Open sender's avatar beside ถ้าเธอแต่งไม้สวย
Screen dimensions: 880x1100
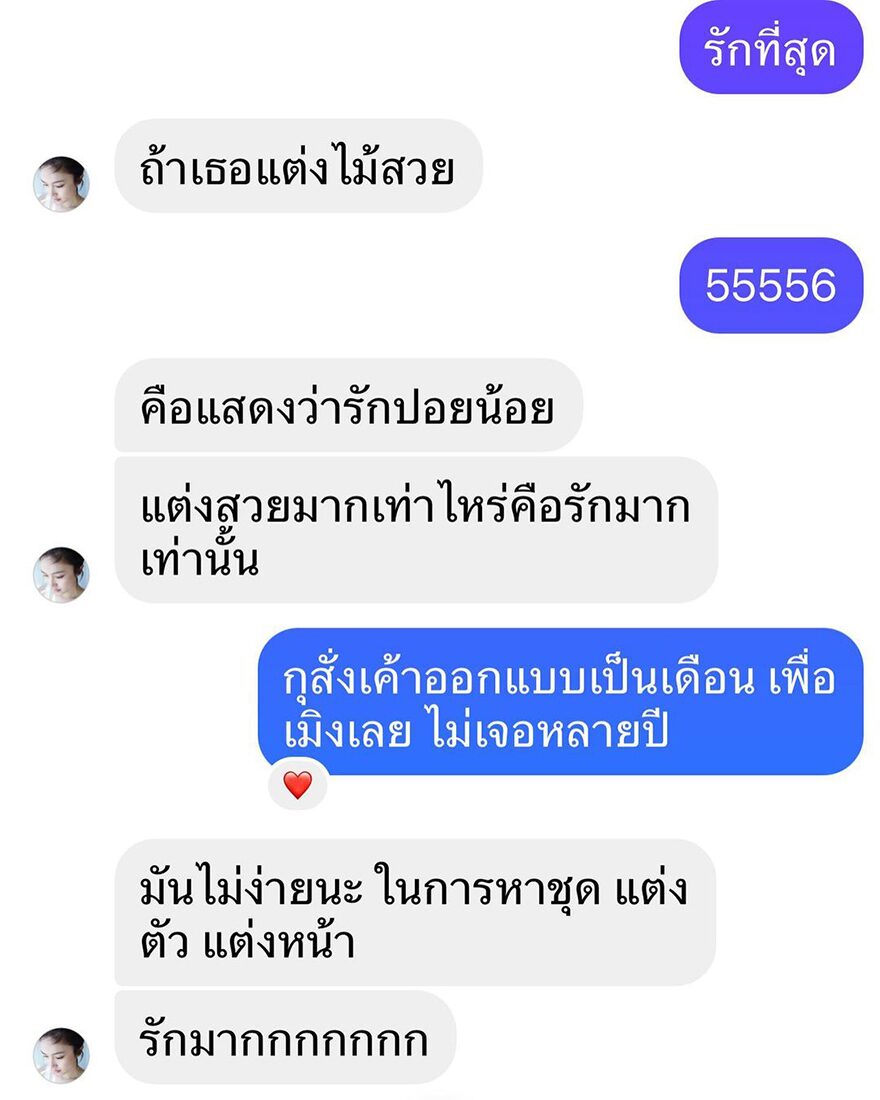(62, 184)
